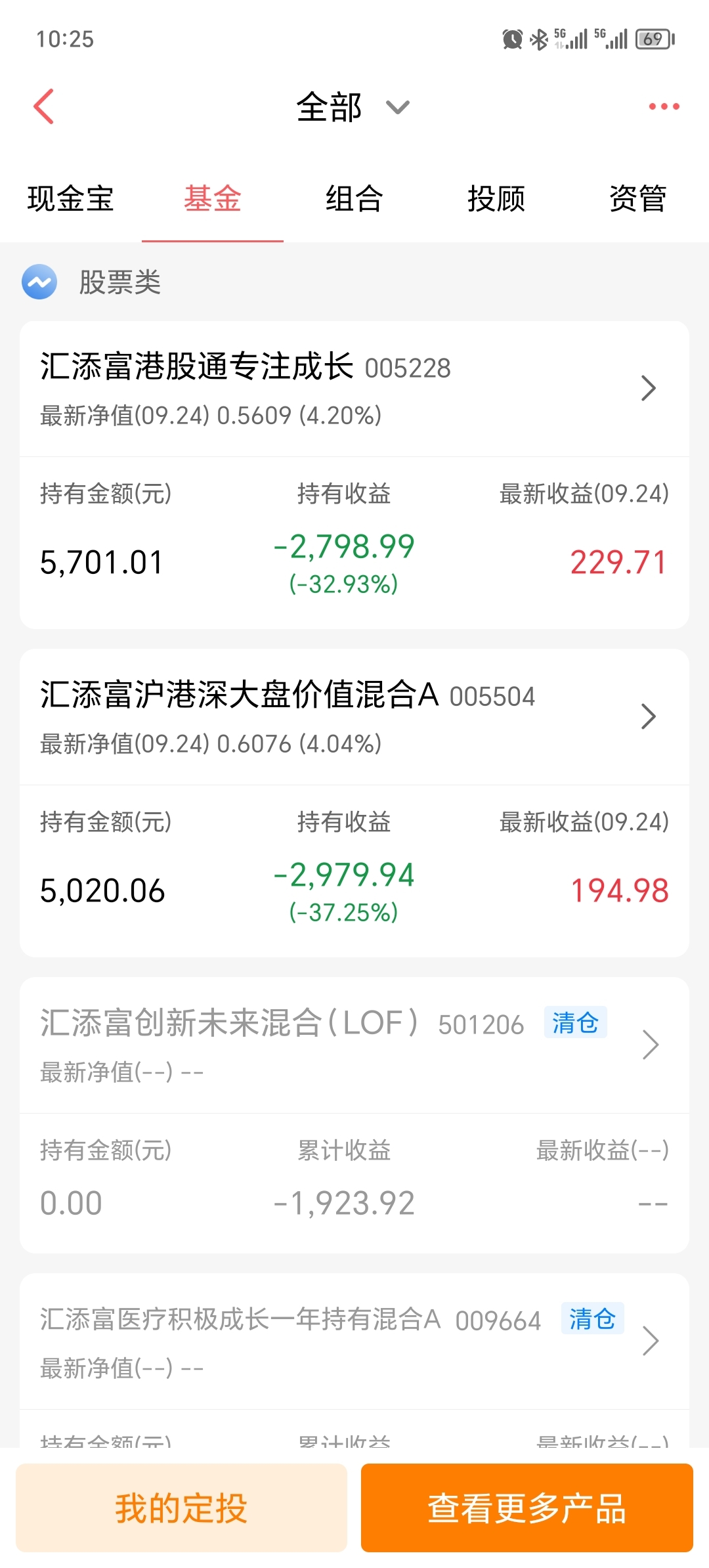Open the three-dot overflow menu

point(664,106)
